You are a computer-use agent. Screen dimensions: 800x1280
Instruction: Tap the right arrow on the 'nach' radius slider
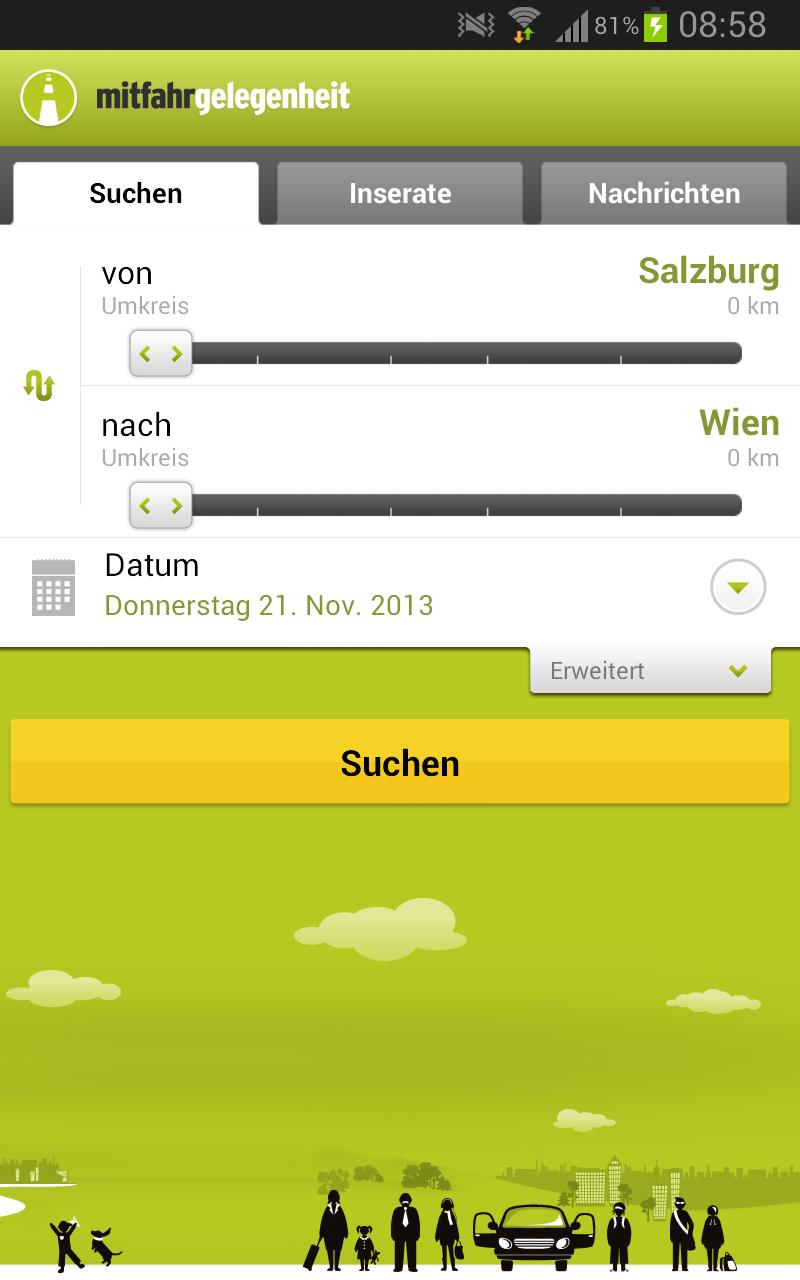[x=177, y=505]
